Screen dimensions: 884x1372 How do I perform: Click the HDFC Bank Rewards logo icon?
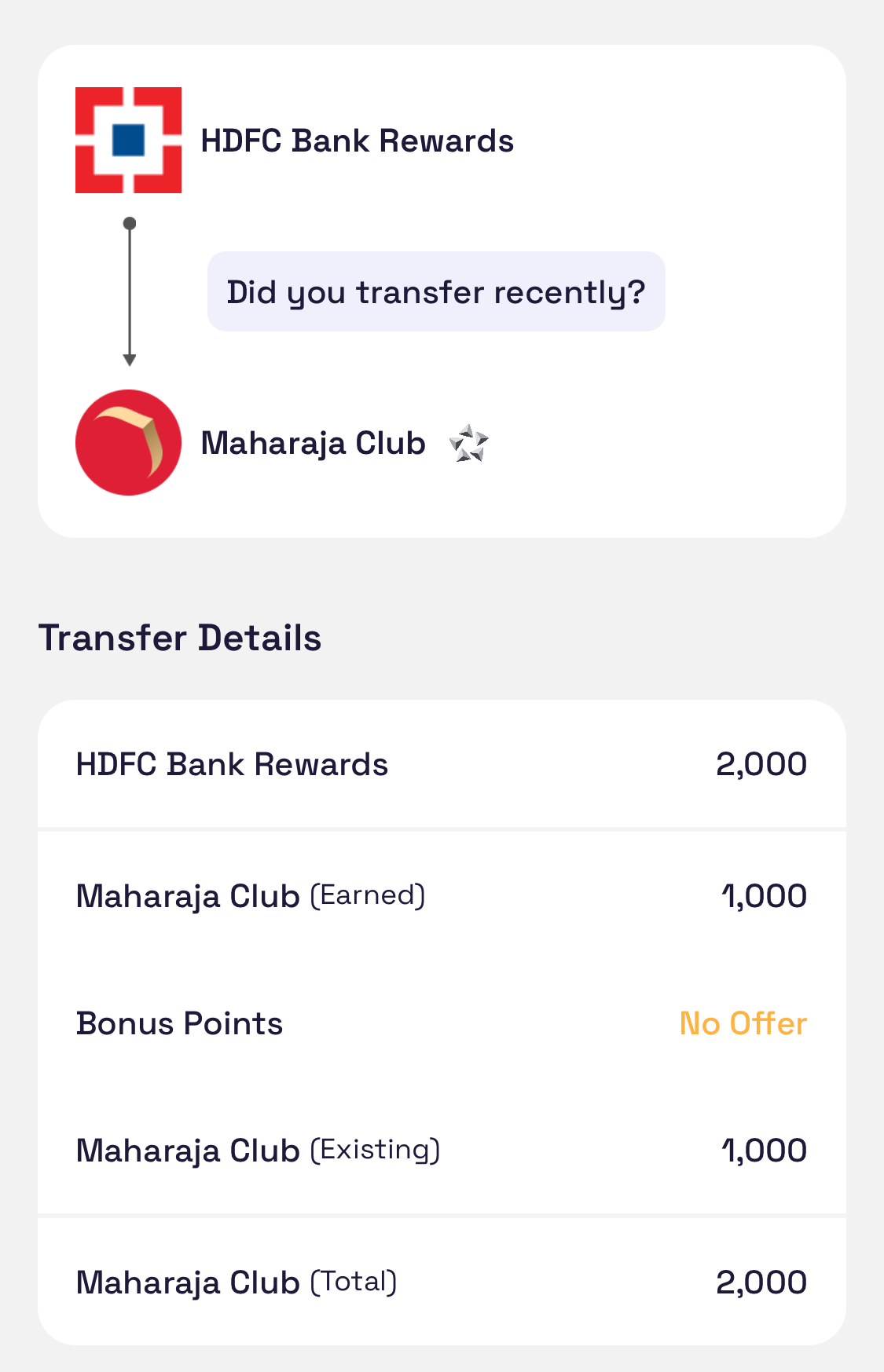(128, 140)
